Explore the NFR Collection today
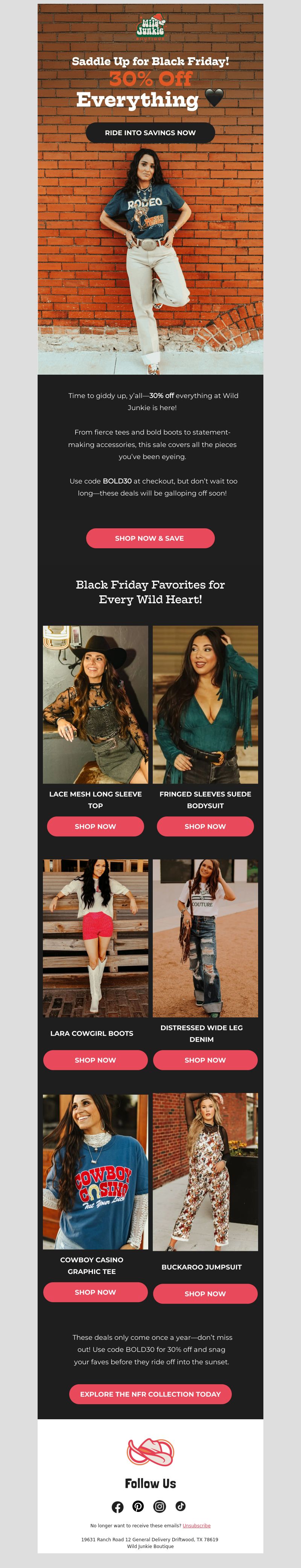 pyautogui.click(x=150, y=1394)
